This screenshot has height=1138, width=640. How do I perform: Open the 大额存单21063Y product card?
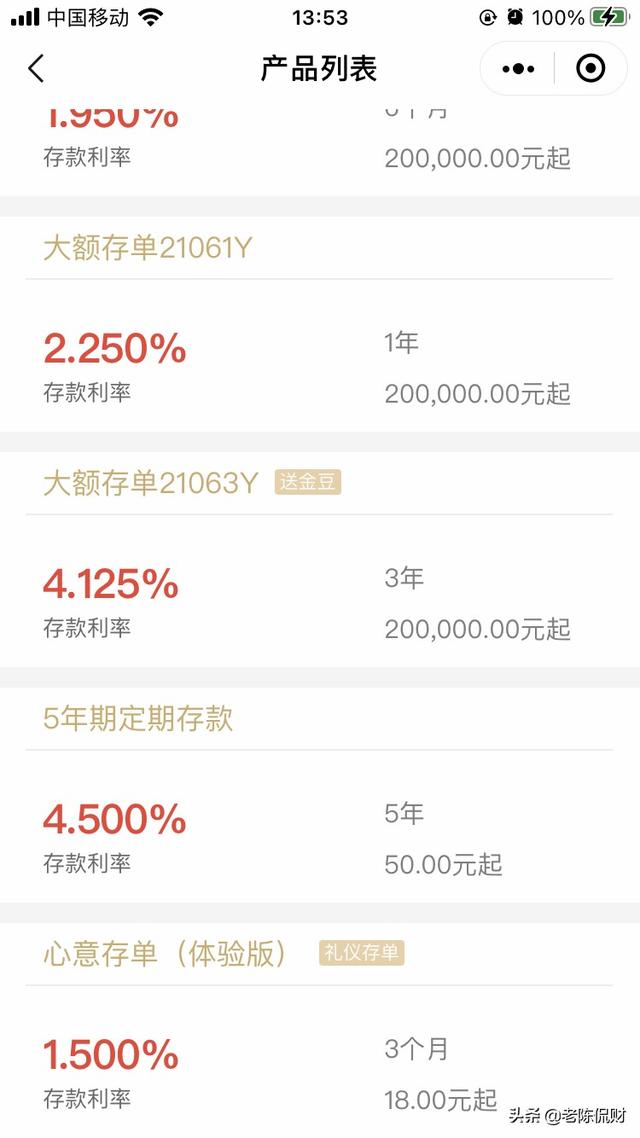tap(320, 560)
